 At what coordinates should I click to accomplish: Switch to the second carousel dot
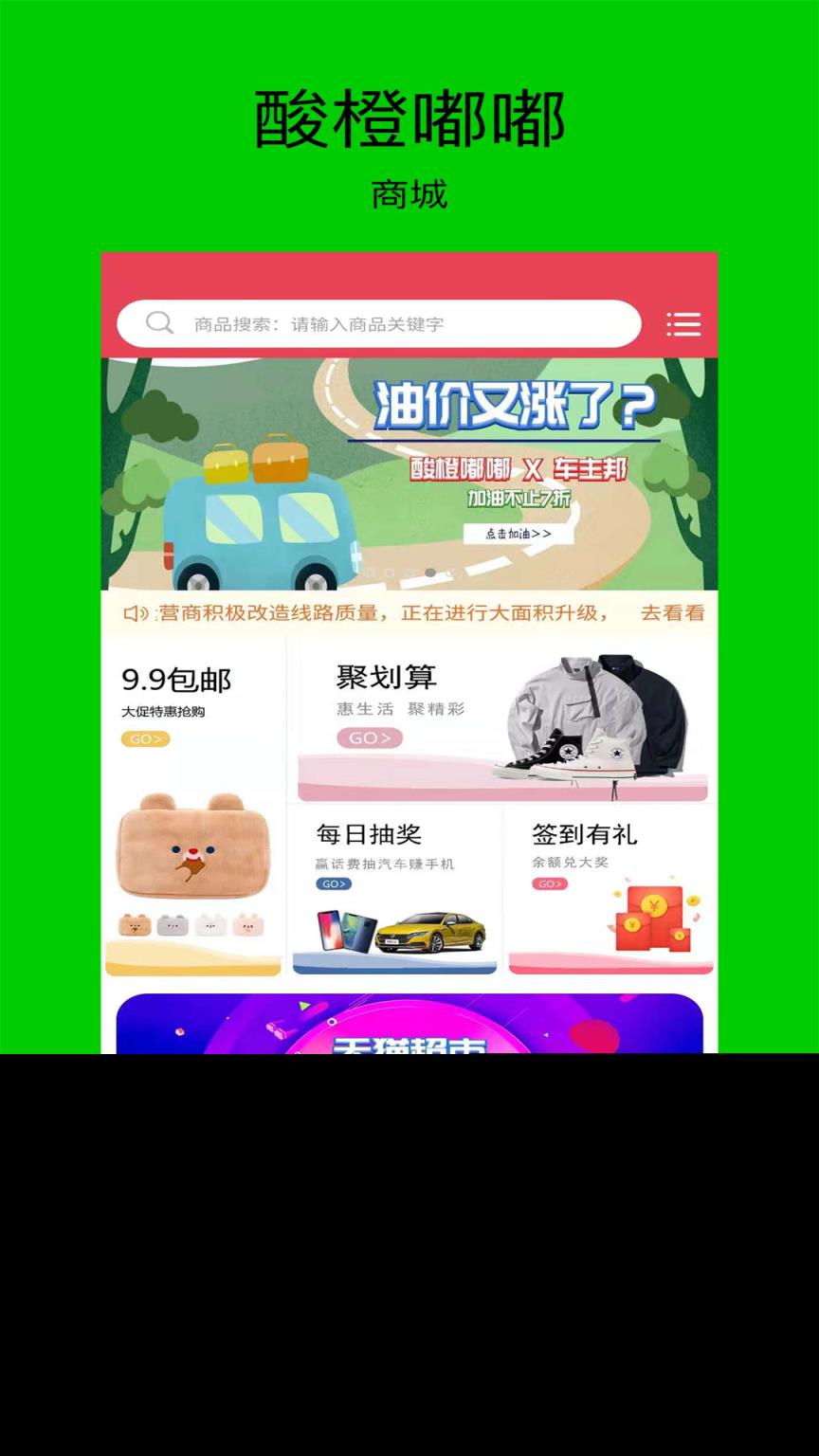click(x=389, y=572)
